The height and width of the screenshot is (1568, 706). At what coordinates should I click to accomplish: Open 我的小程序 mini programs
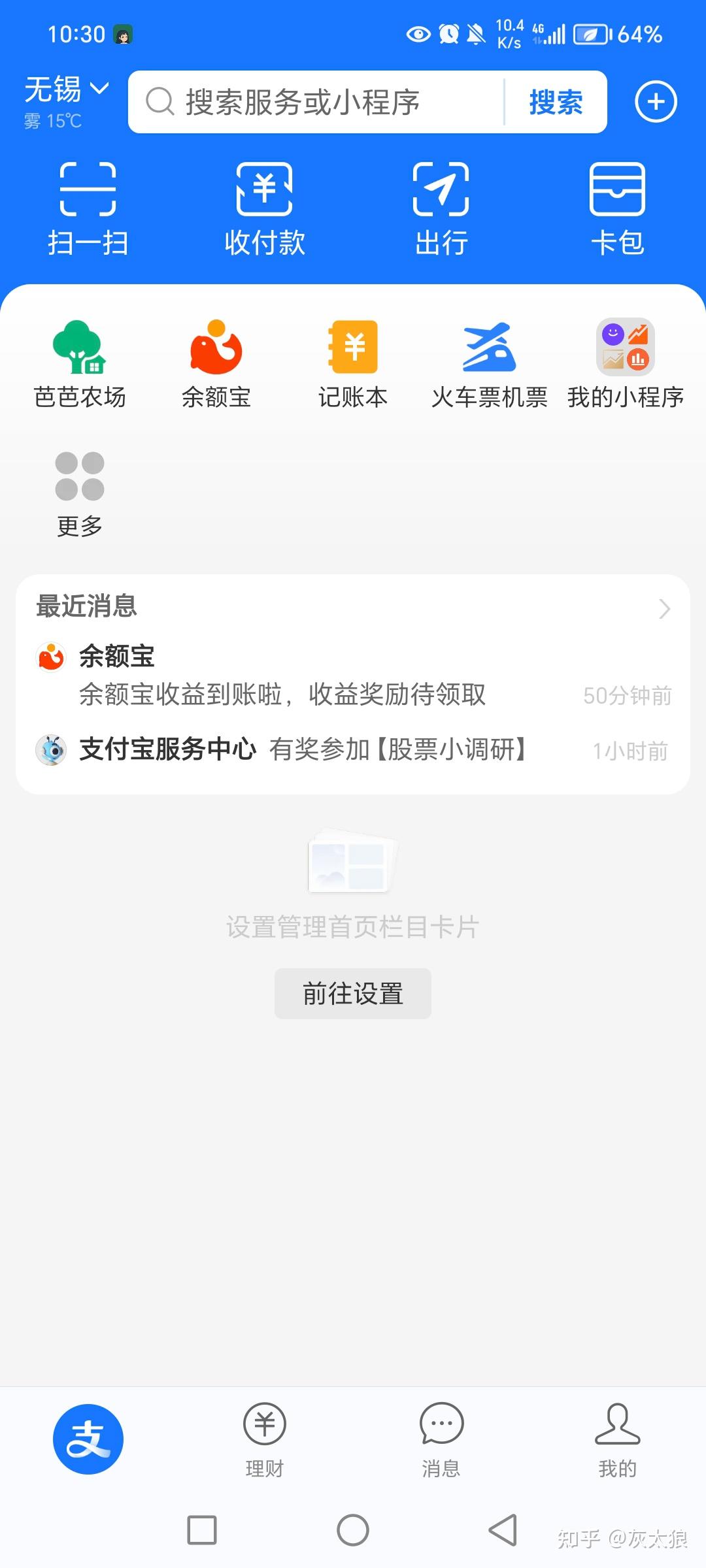pyautogui.click(x=624, y=363)
